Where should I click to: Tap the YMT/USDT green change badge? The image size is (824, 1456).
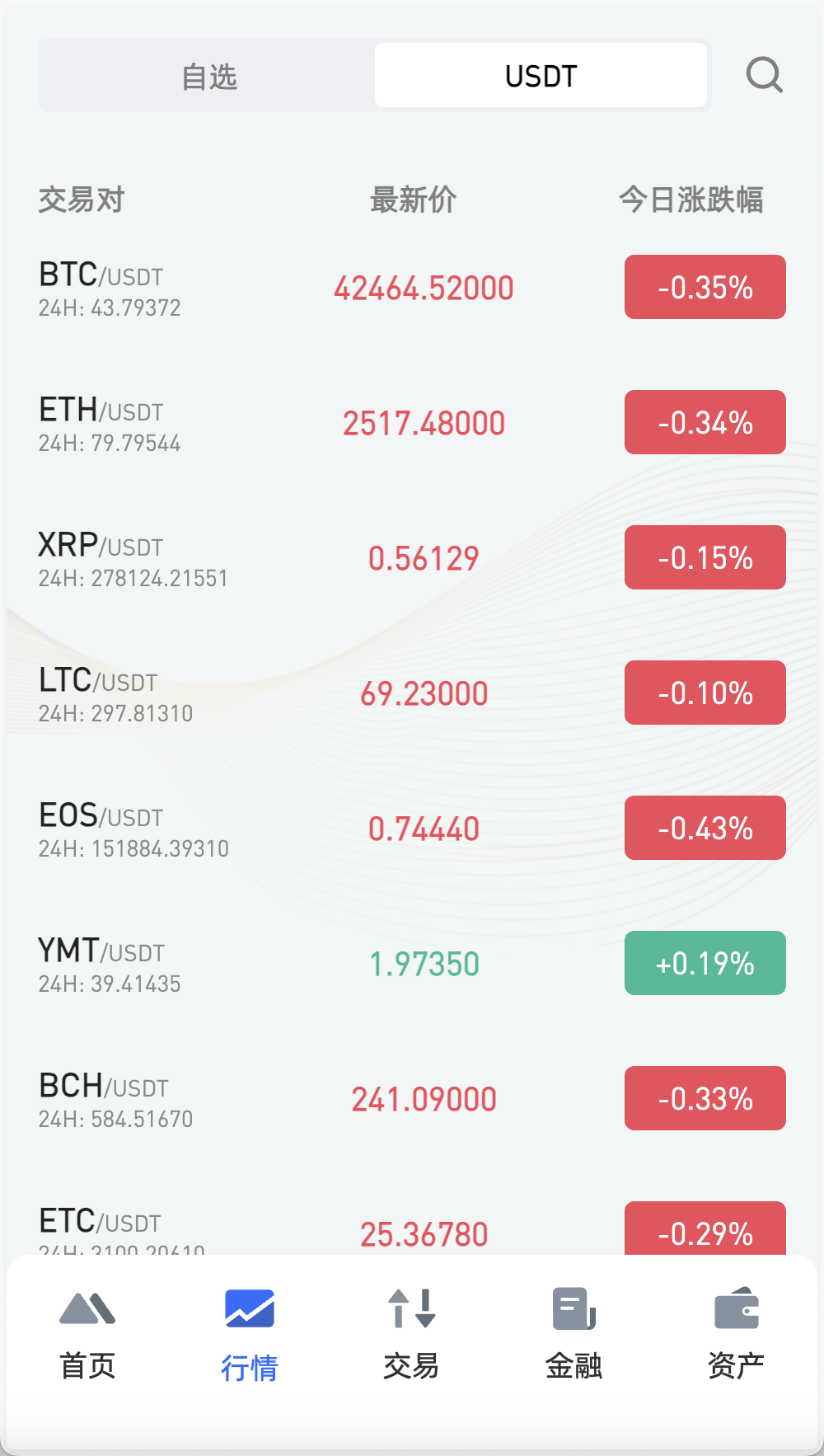point(705,963)
